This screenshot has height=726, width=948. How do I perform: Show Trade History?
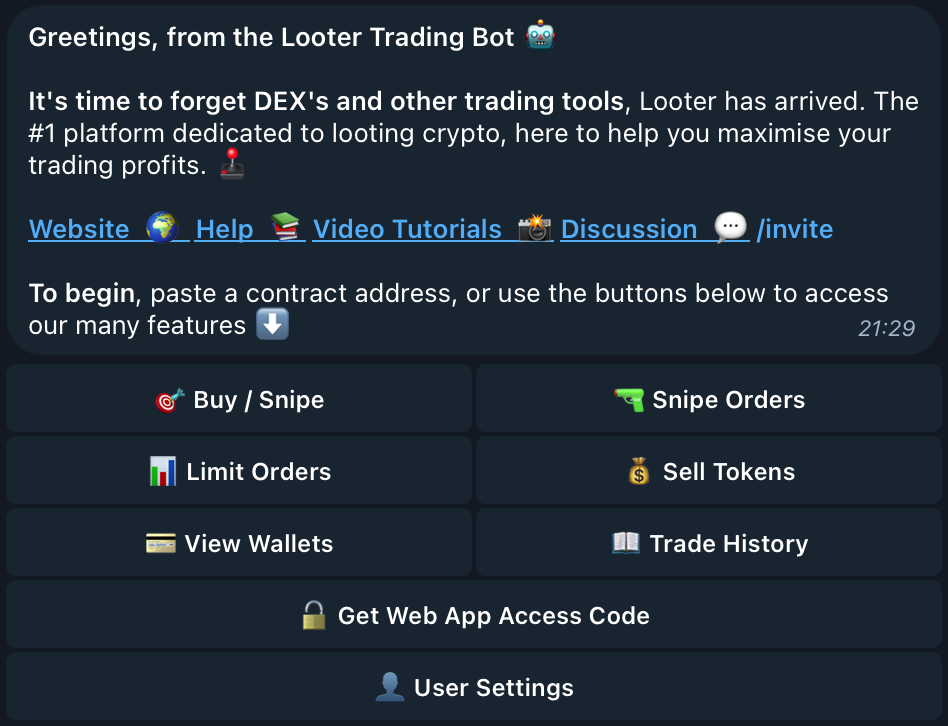point(709,544)
